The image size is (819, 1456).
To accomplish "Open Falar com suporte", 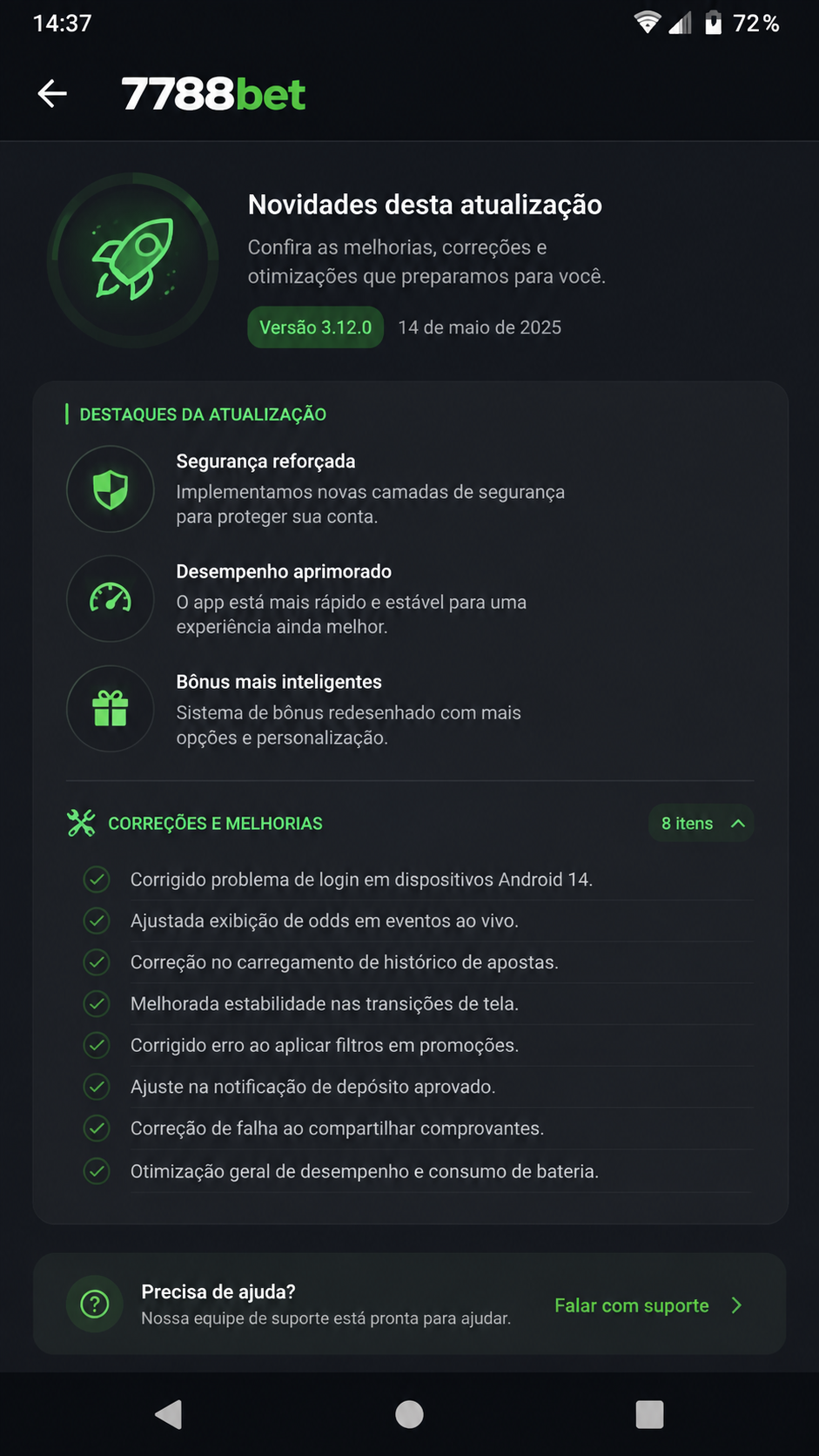I will click(x=648, y=1305).
